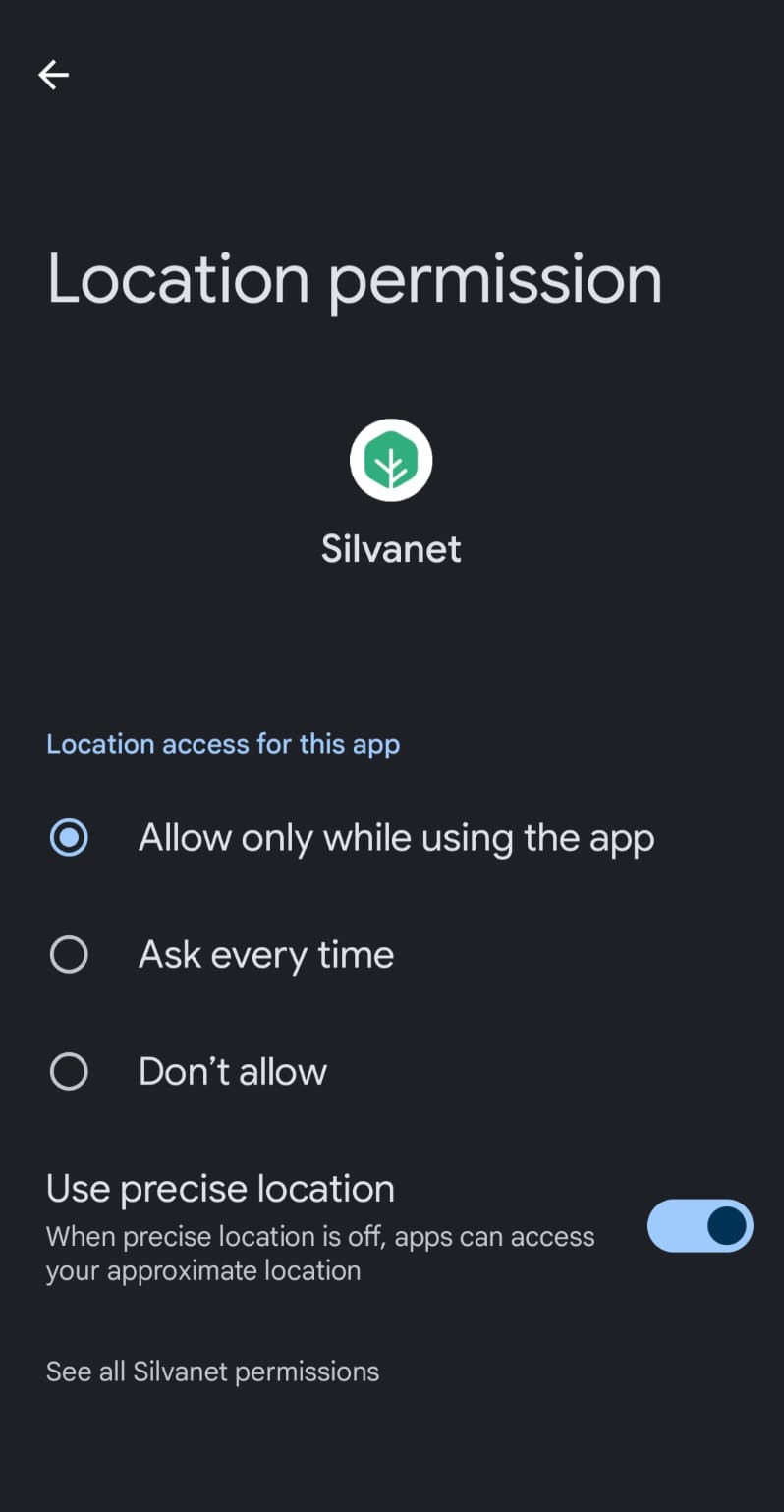Turn off Use precise location switch
Viewport: 784px width, 1512px height.
coord(700,1225)
